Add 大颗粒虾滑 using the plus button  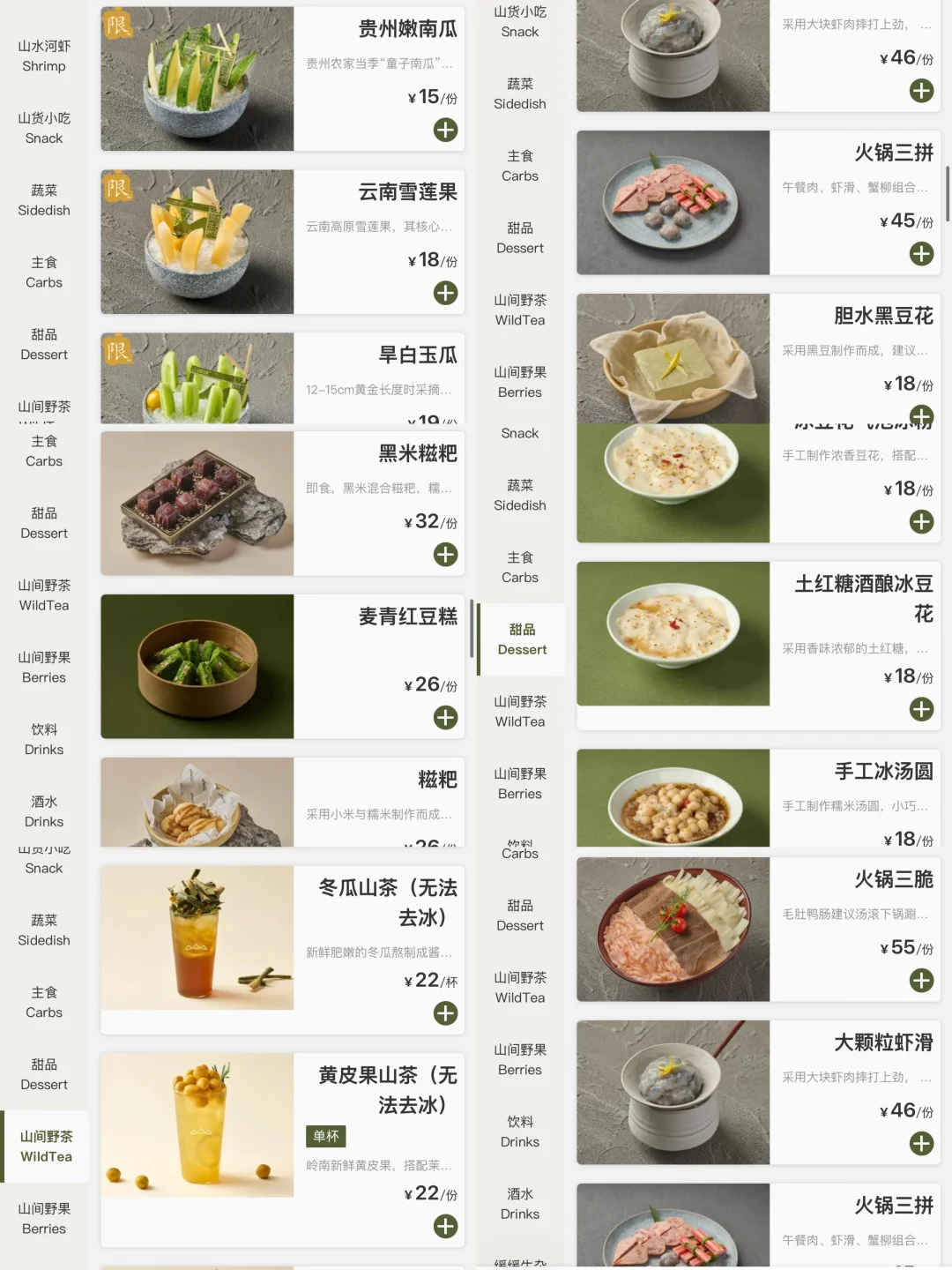pos(921,1143)
